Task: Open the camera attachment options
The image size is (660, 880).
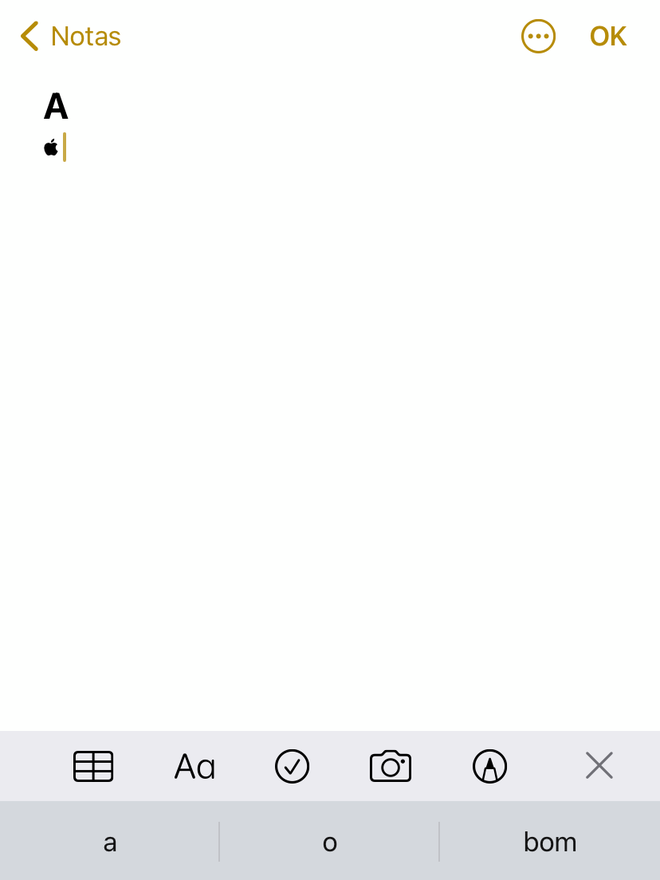Action: pos(390,766)
